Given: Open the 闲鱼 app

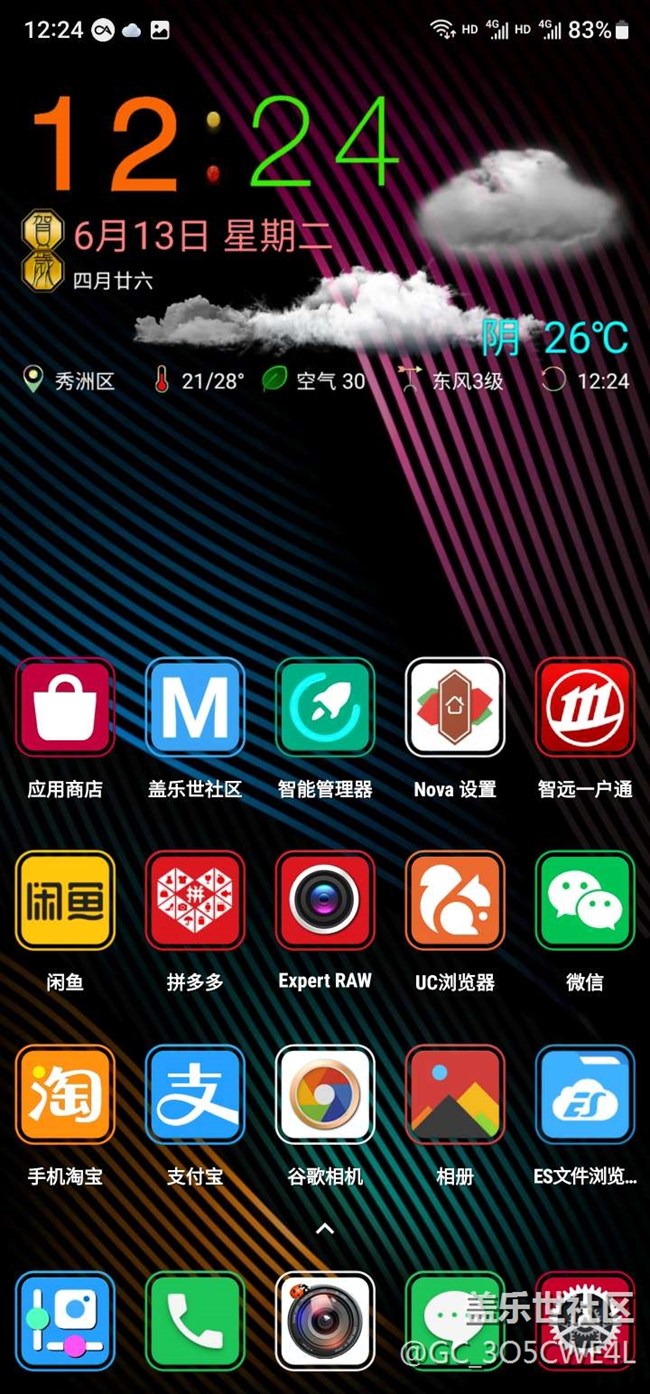Looking at the screenshot, I should point(65,900).
